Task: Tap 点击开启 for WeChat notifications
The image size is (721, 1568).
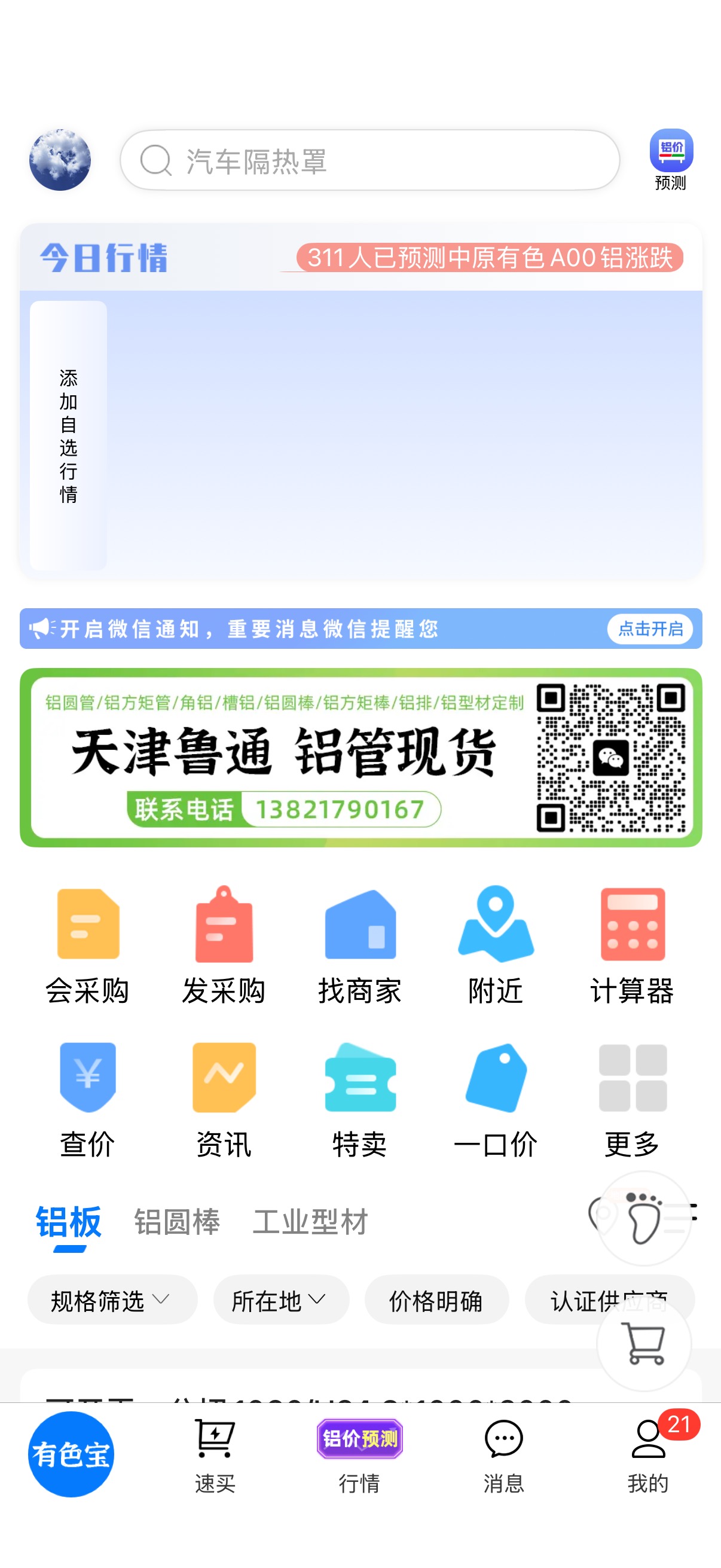Action: pos(650,628)
